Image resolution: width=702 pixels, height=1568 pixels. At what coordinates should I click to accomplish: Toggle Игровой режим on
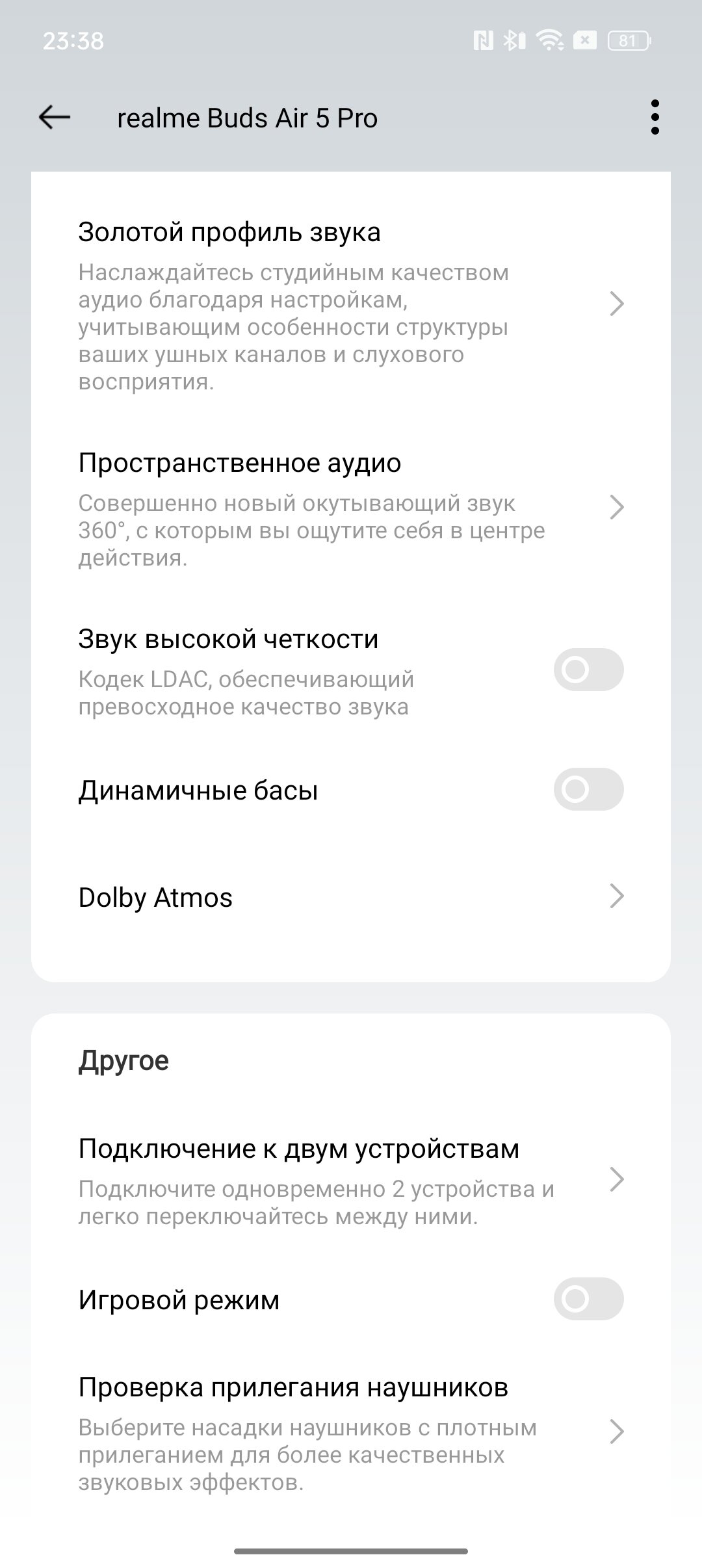coord(588,1299)
